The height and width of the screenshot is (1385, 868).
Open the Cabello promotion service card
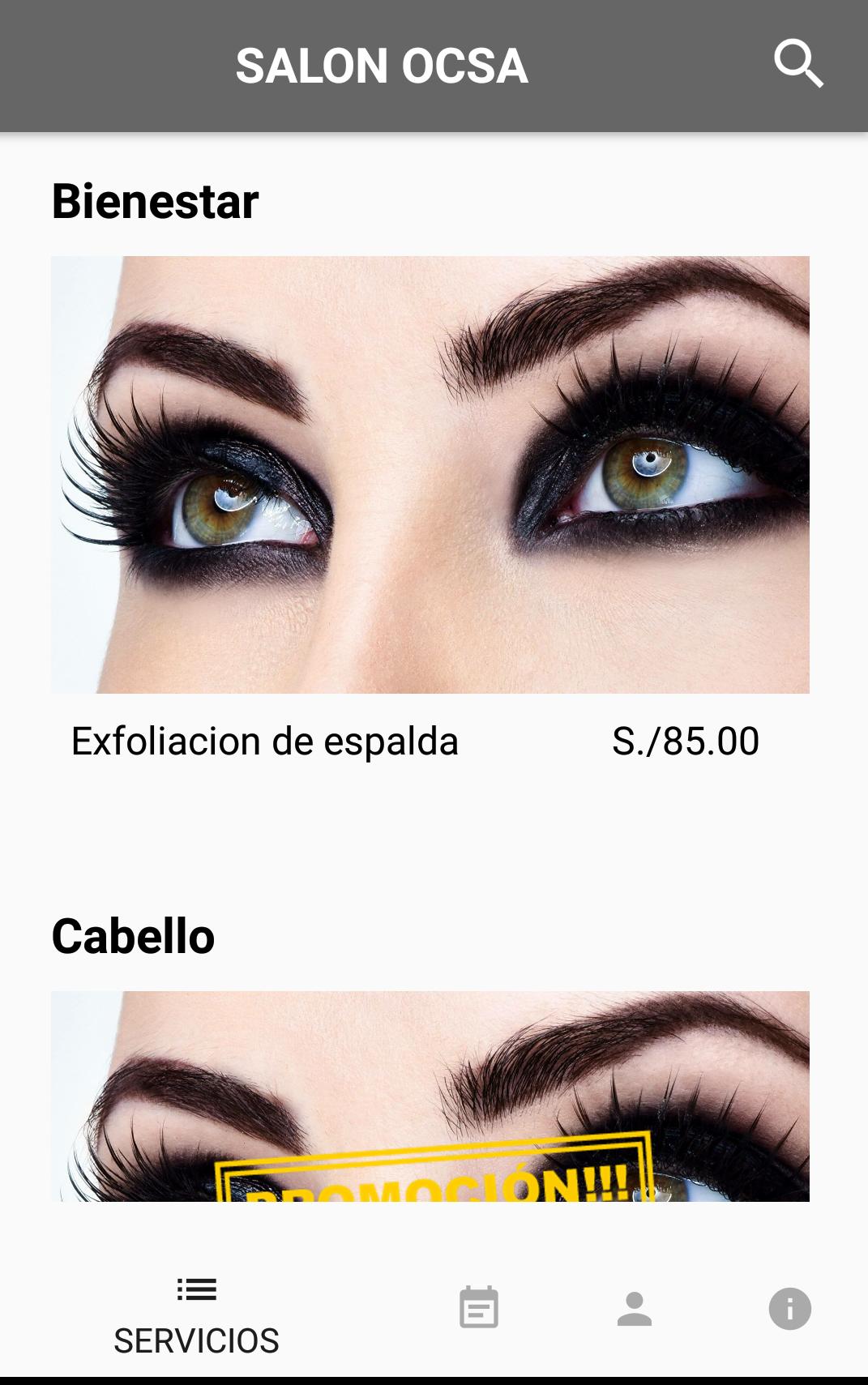(430, 1096)
